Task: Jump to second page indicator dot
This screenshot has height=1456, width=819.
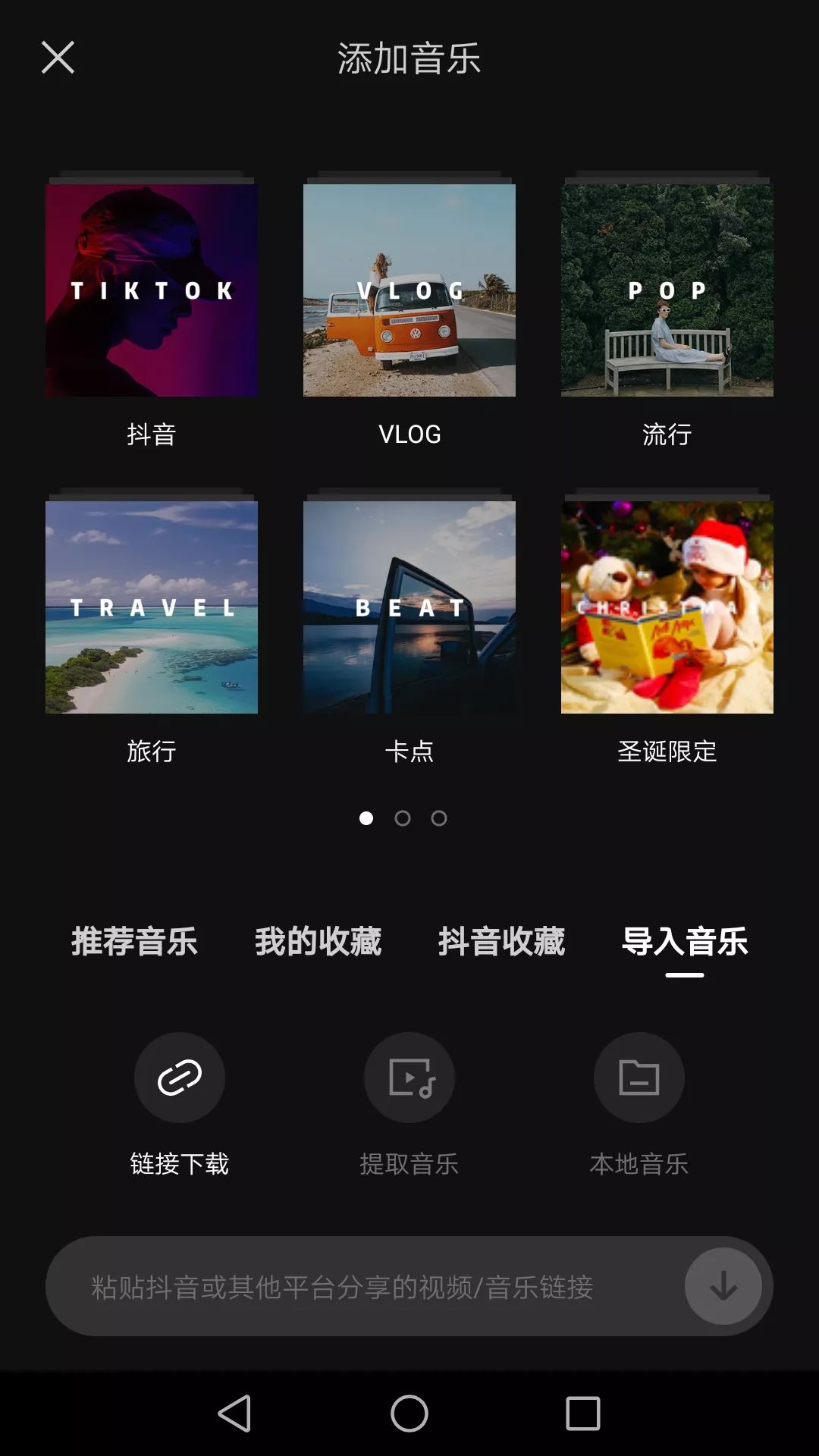Action: 403,818
